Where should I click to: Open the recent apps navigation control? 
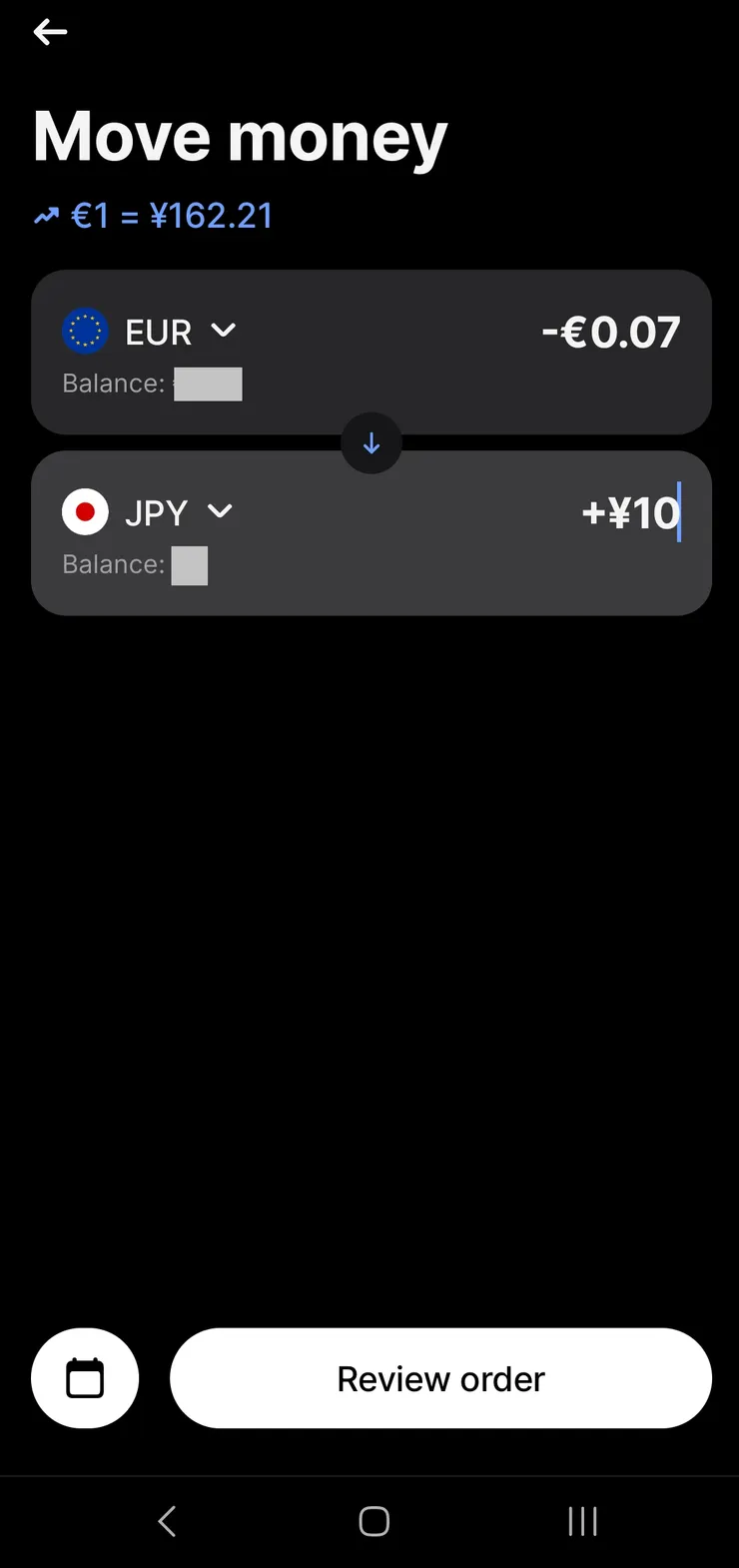point(582,1521)
